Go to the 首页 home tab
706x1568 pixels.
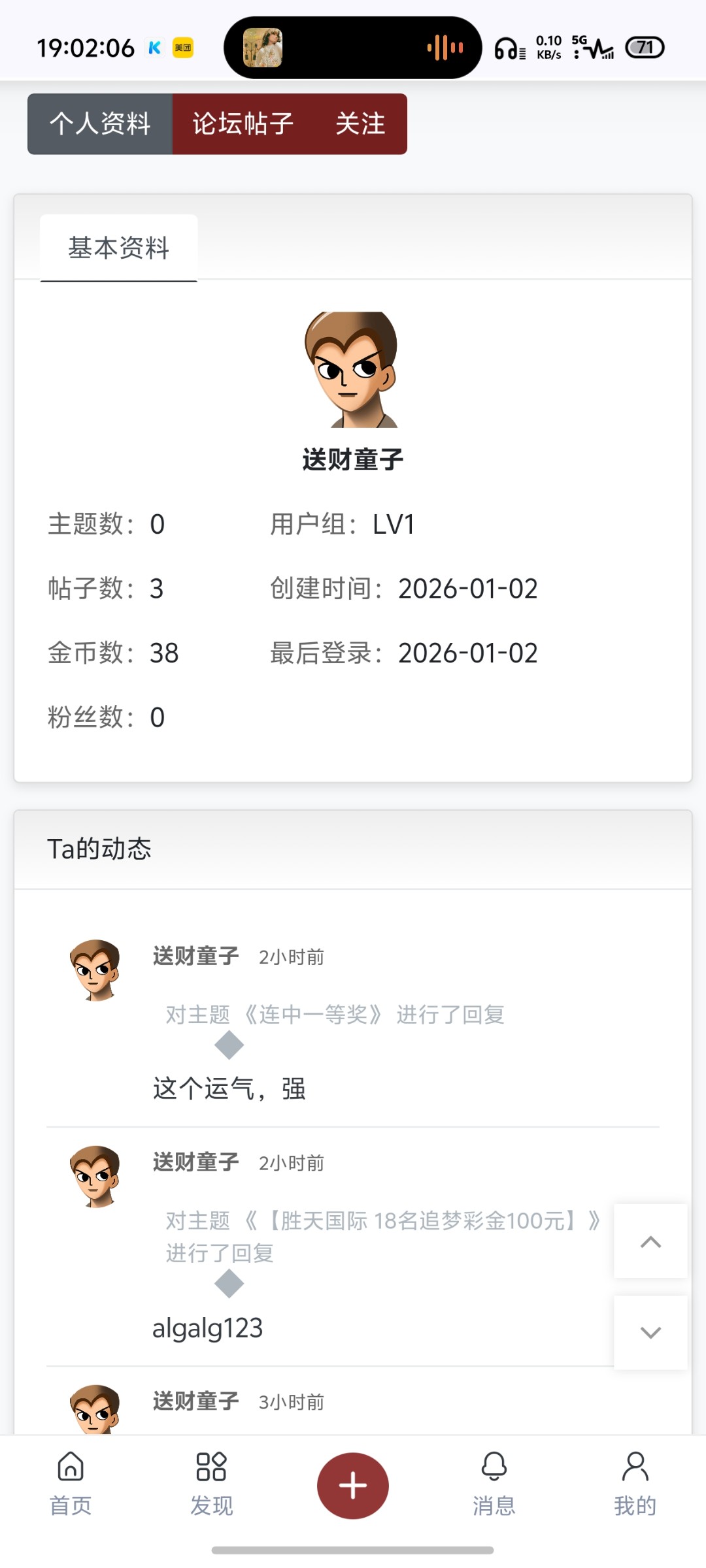coord(71,1484)
